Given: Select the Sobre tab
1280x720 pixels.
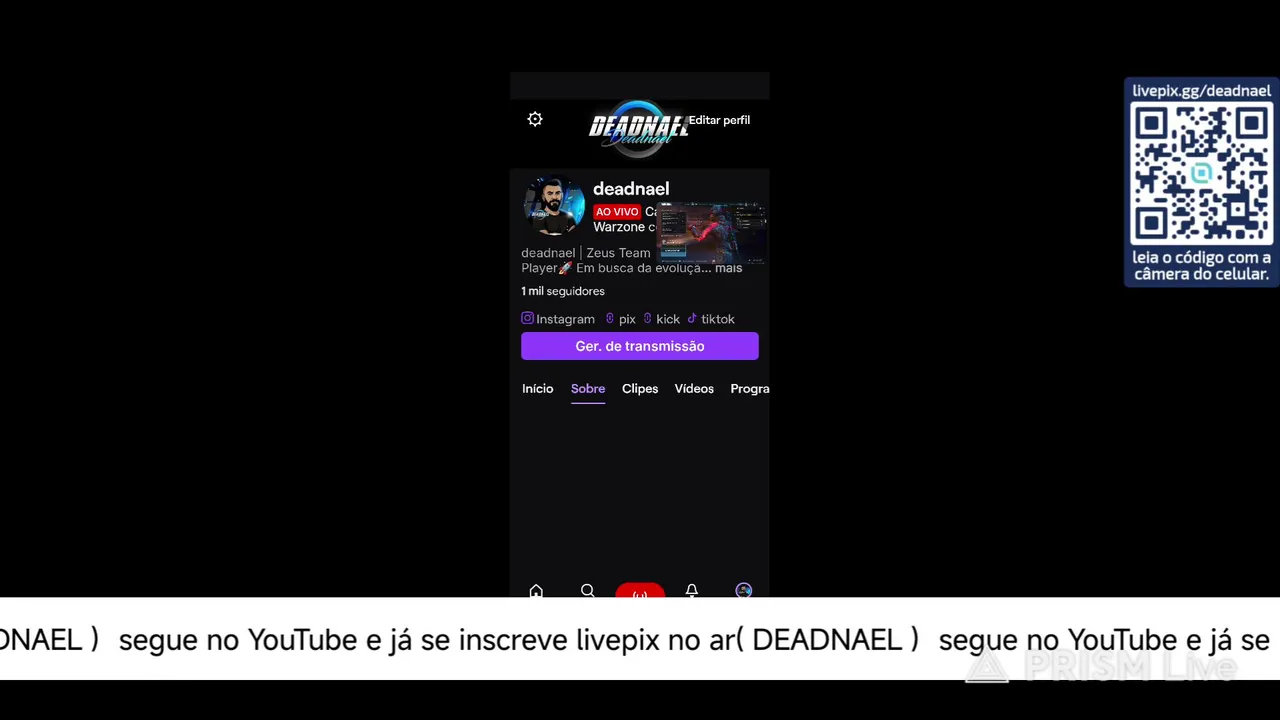Looking at the screenshot, I should click(588, 389).
